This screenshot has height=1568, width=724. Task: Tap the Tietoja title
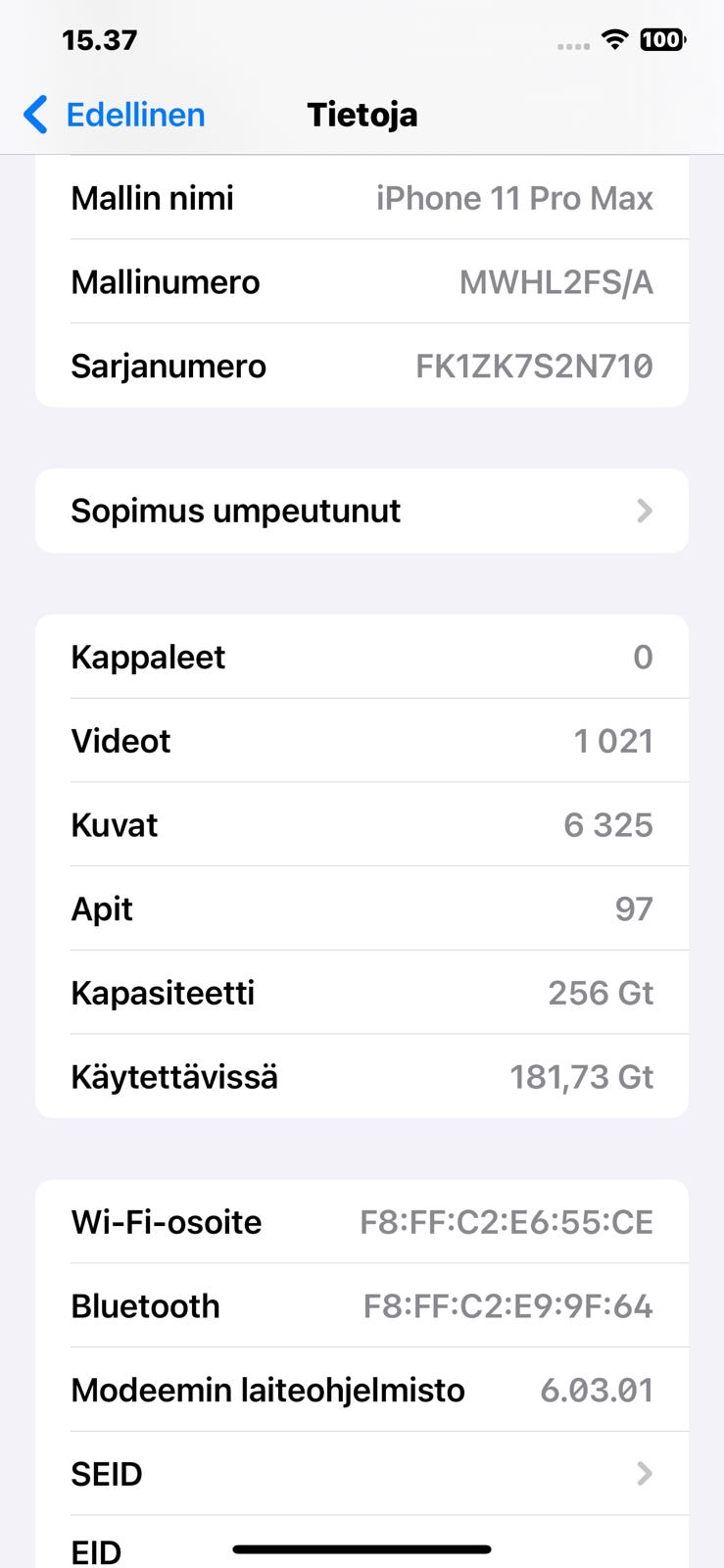(x=362, y=115)
